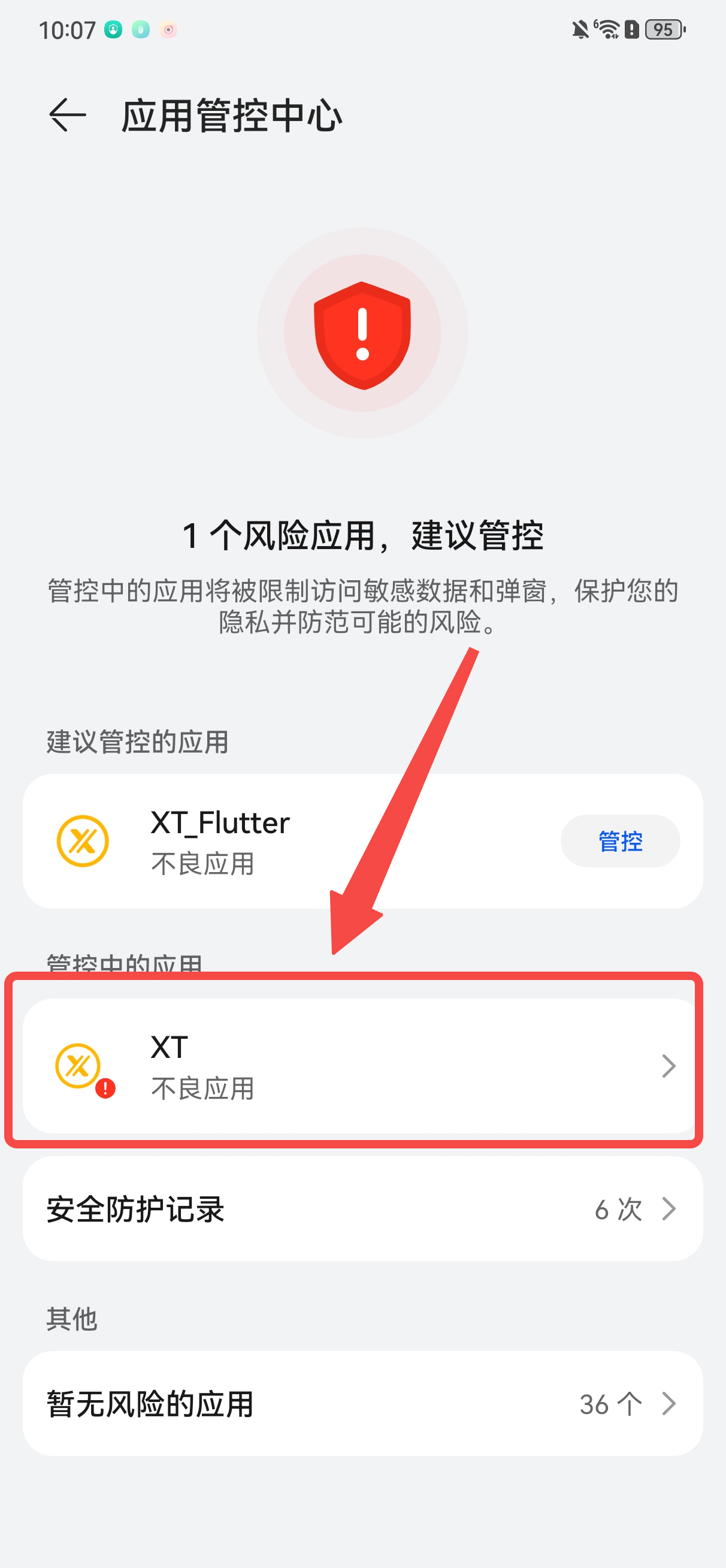Image resolution: width=726 pixels, height=1568 pixels.
Task: Open the XT app under 管控中的应用
Action: tap(362, 1066)
